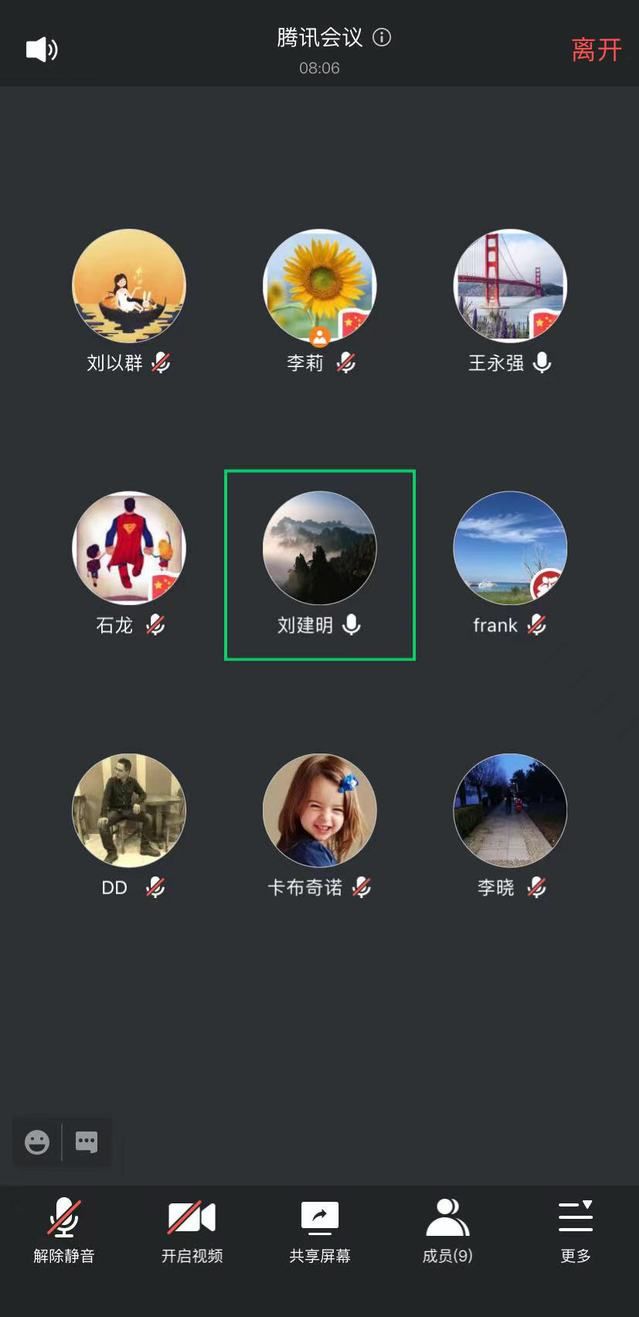
Task: Unmute microphone with 解除静音
Action: coord(64,1230)
